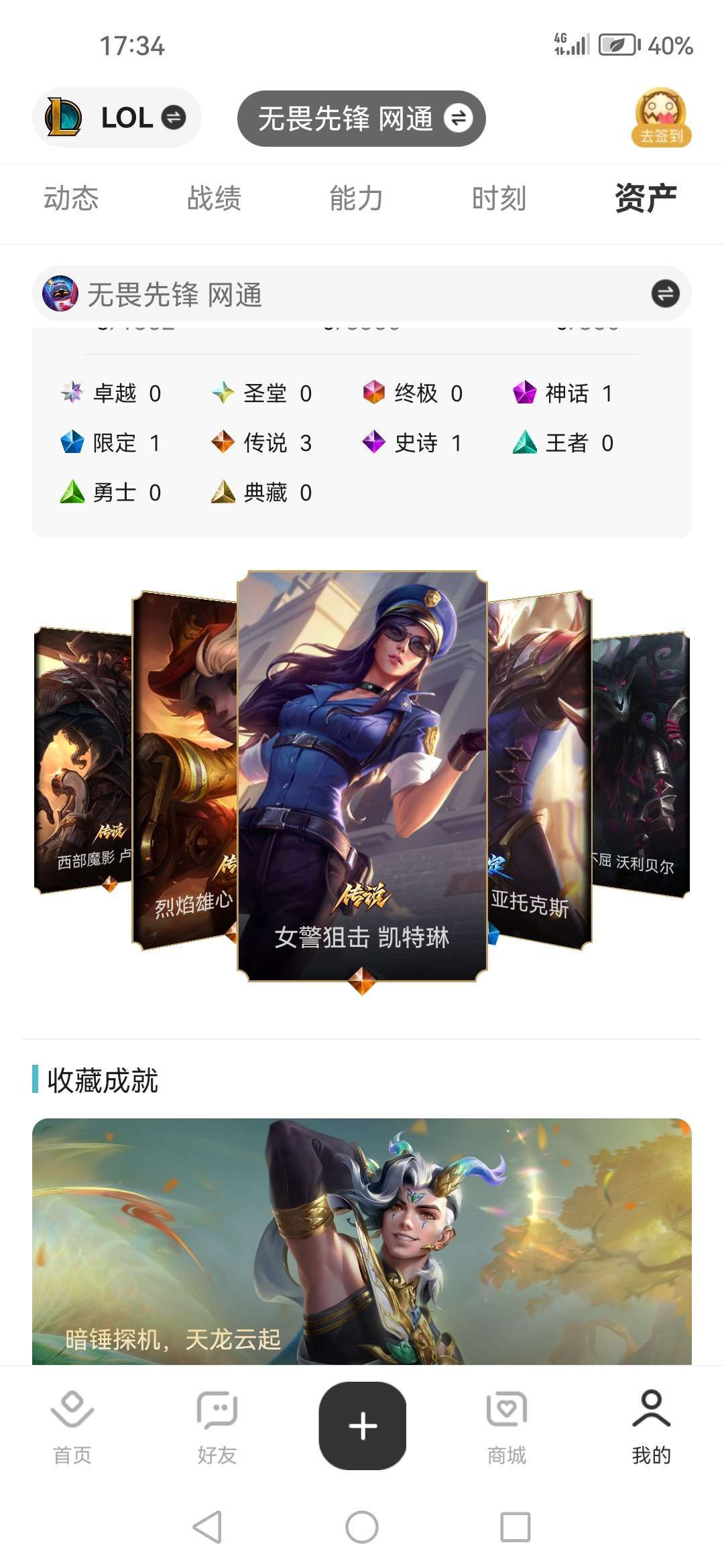The height and width of the screenshot is (1568, 724).
Task: Select the 史诗 purple gem icon
Action: click(375, 443)
